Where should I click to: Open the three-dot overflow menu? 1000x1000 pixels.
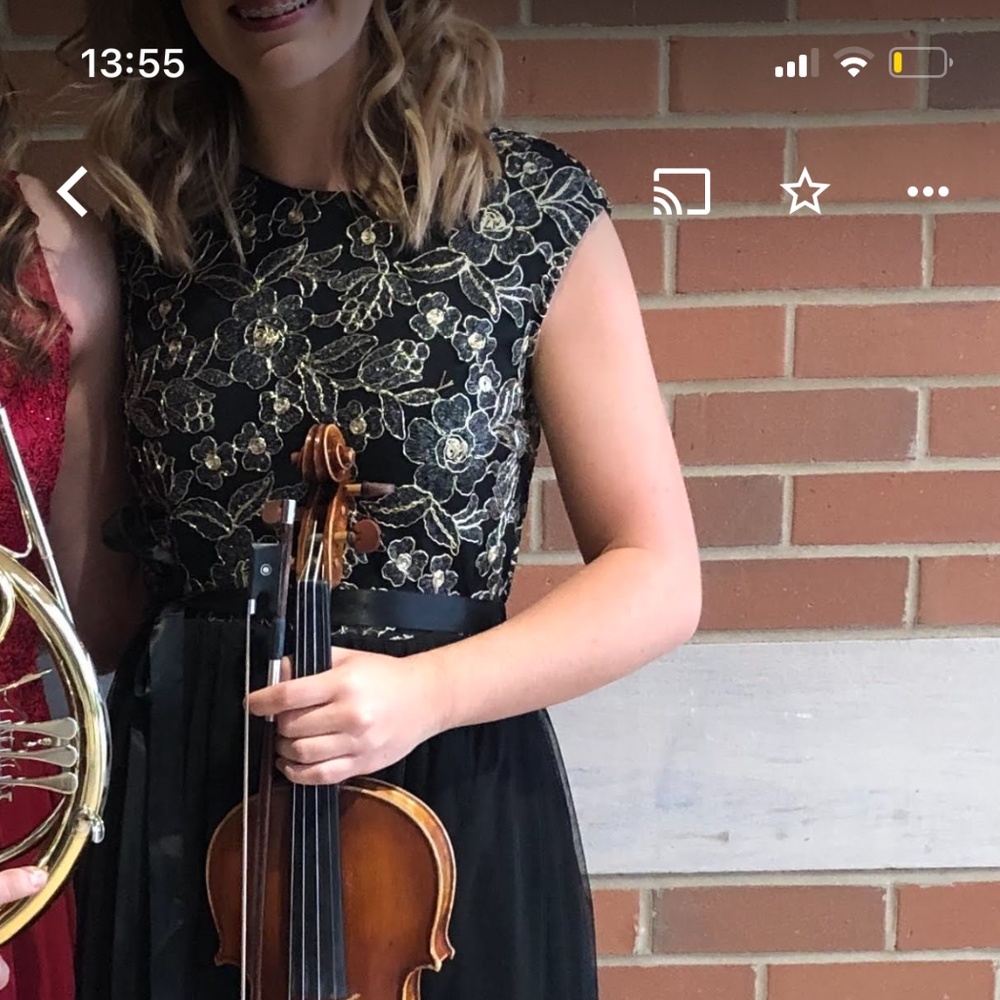click(927, 192)
